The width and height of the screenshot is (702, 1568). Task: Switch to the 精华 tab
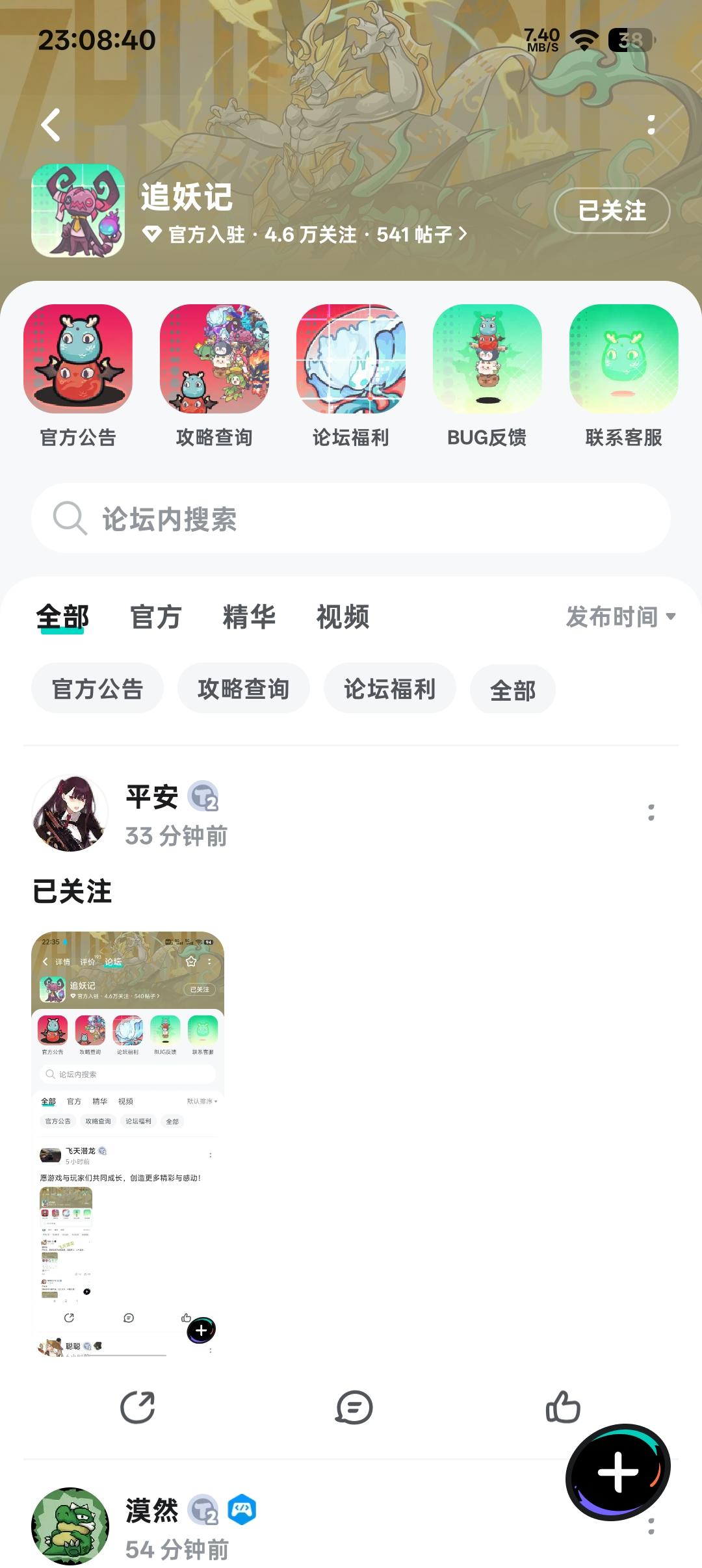point(252,618)
